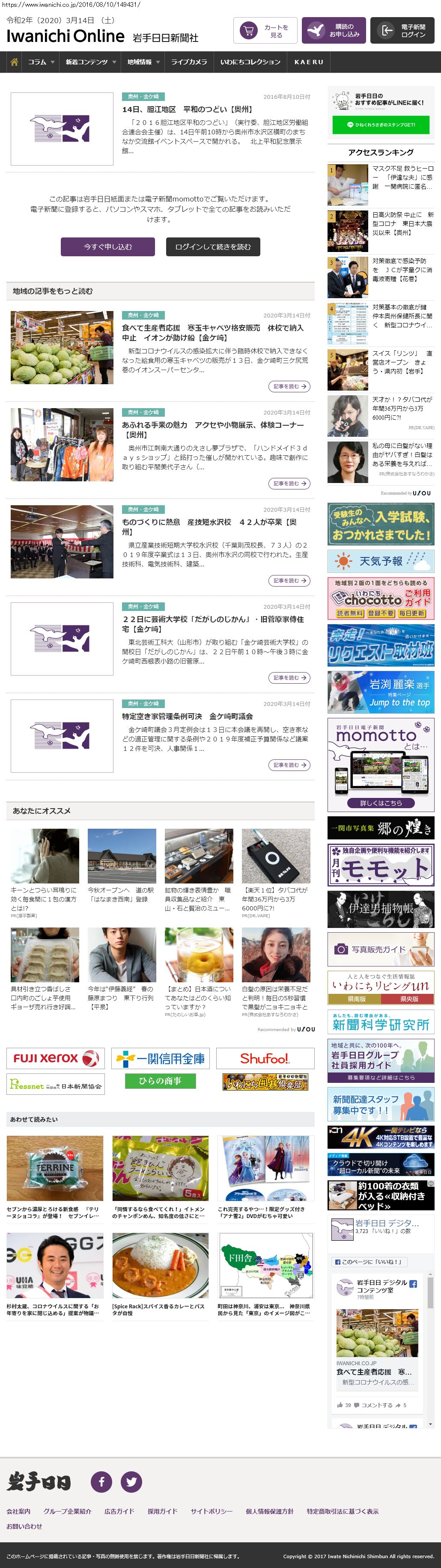Image resolution: width=441 pixels, height=1568 pixels.
Task: Tap ひねくれうさぎのスタンプGET LINE button
Action: click(x=381, y=124)
